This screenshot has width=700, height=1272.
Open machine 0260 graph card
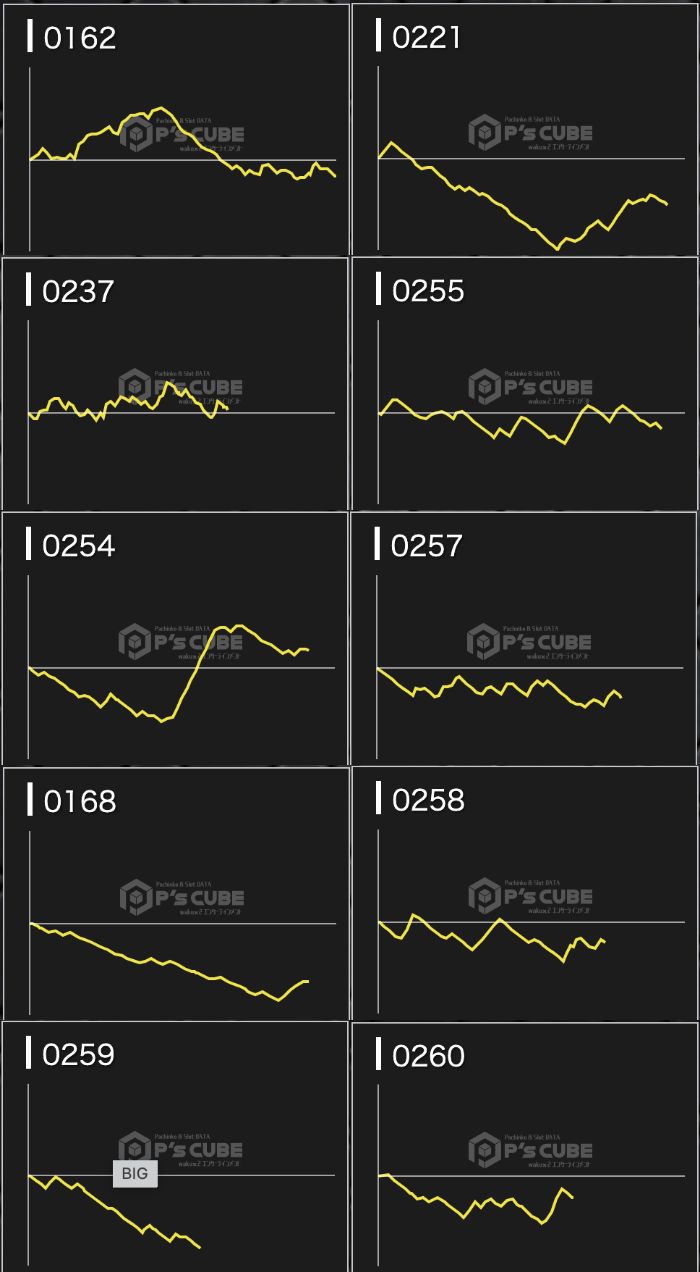point(524,1147)
